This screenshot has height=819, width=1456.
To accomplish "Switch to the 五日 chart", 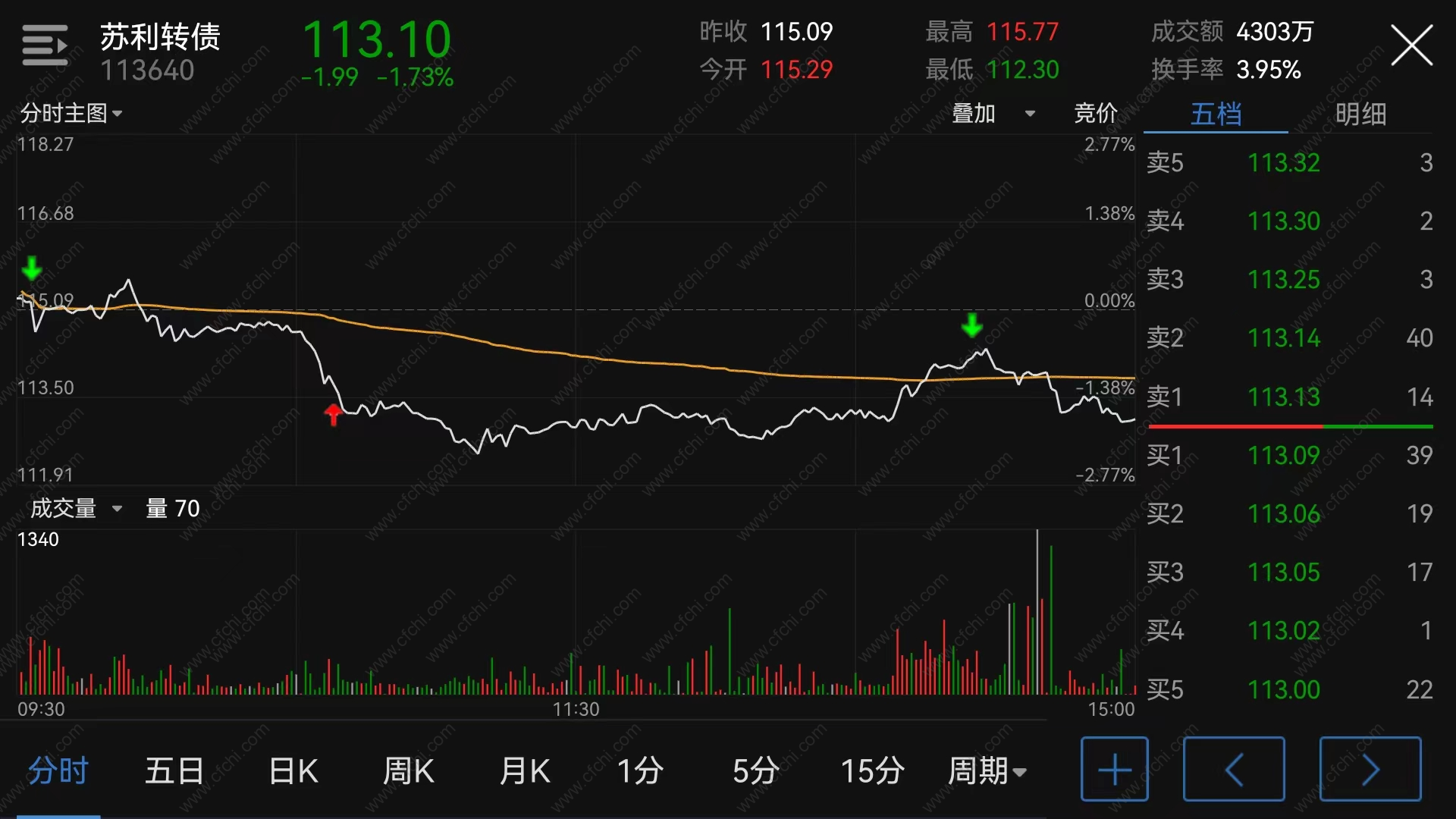I will [x=174, y=771].
